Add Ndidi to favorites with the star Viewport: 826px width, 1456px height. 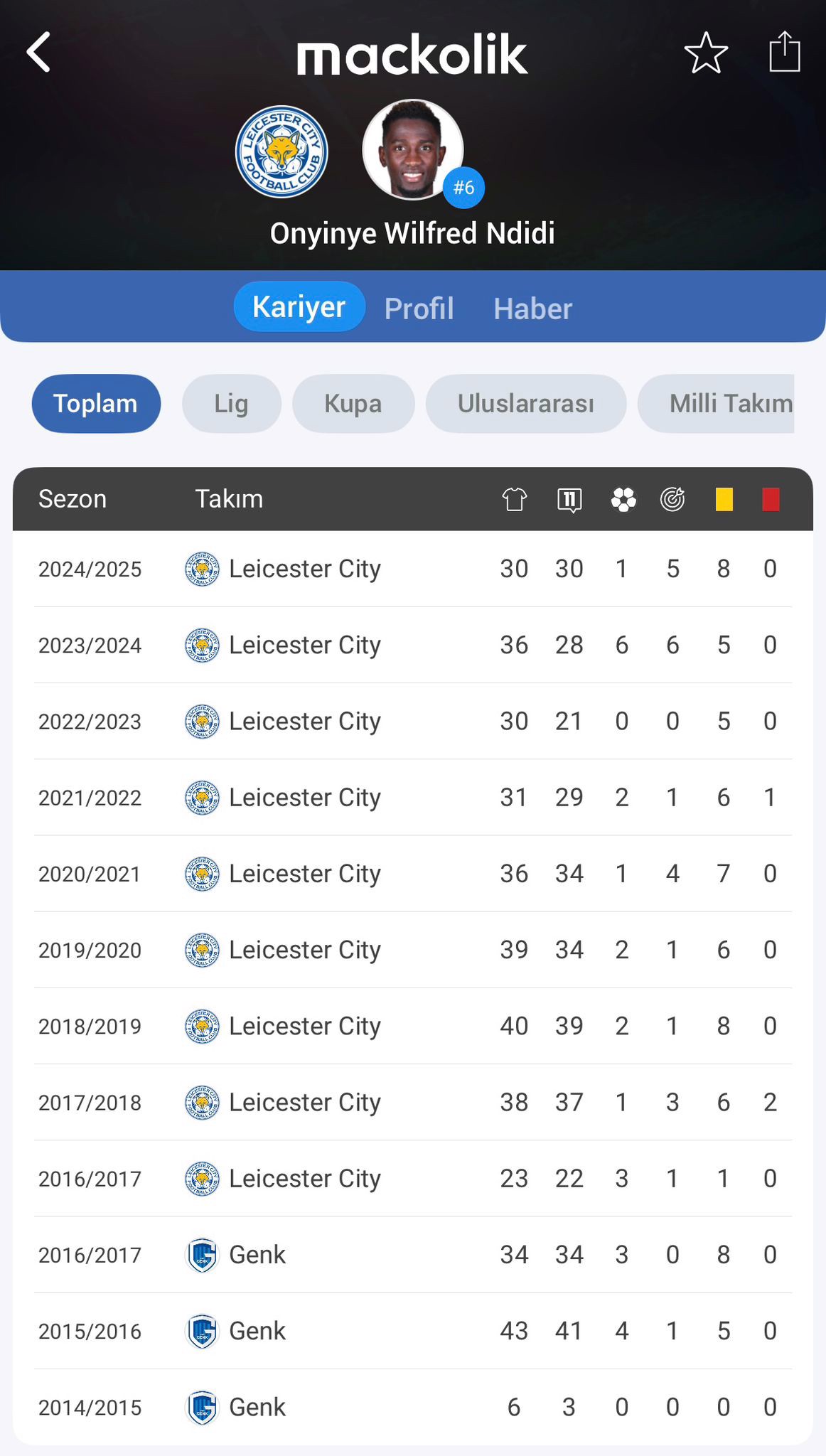(706, 53)
